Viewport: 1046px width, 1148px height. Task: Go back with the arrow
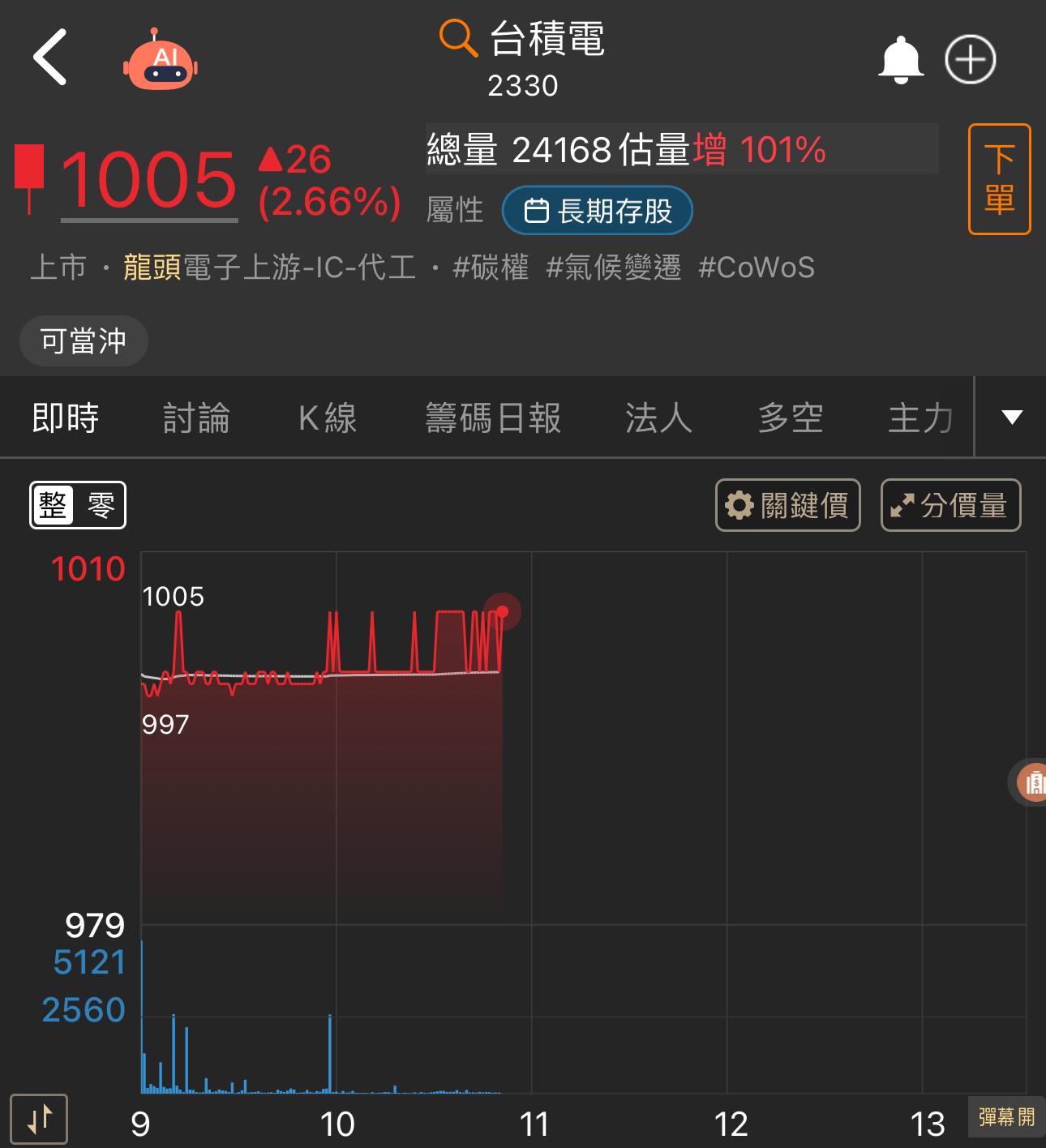(49, 58)
